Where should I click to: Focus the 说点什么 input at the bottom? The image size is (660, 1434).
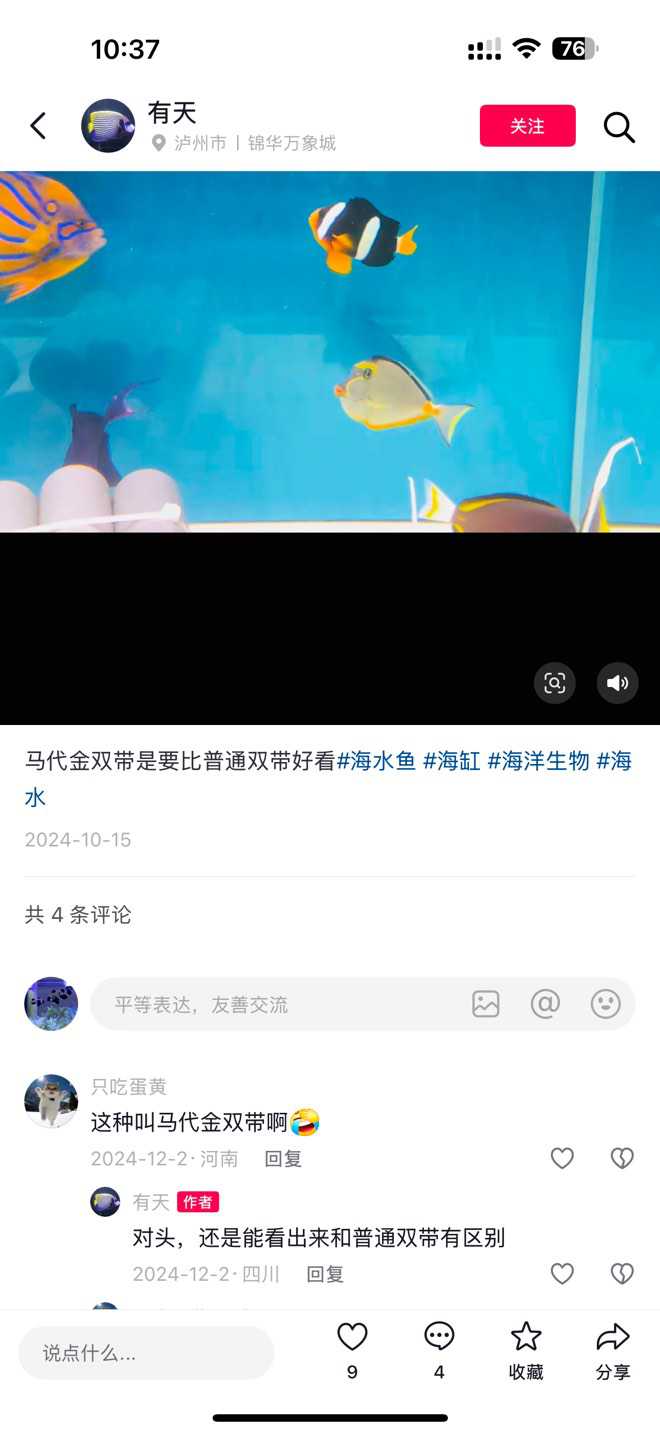tap(146, 1353)
